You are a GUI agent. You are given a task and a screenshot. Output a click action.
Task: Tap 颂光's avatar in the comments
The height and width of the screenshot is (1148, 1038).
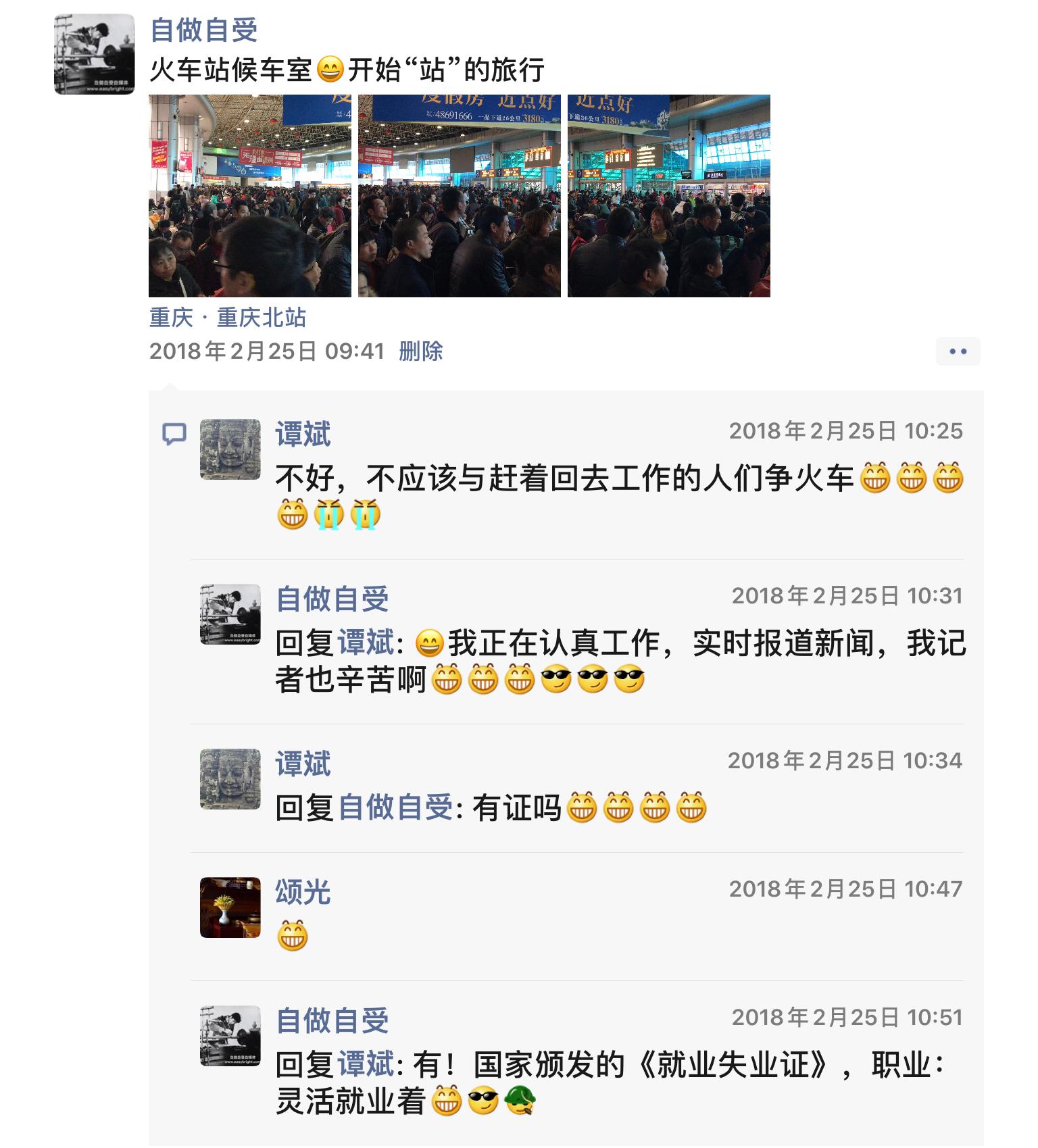point(230,907)
